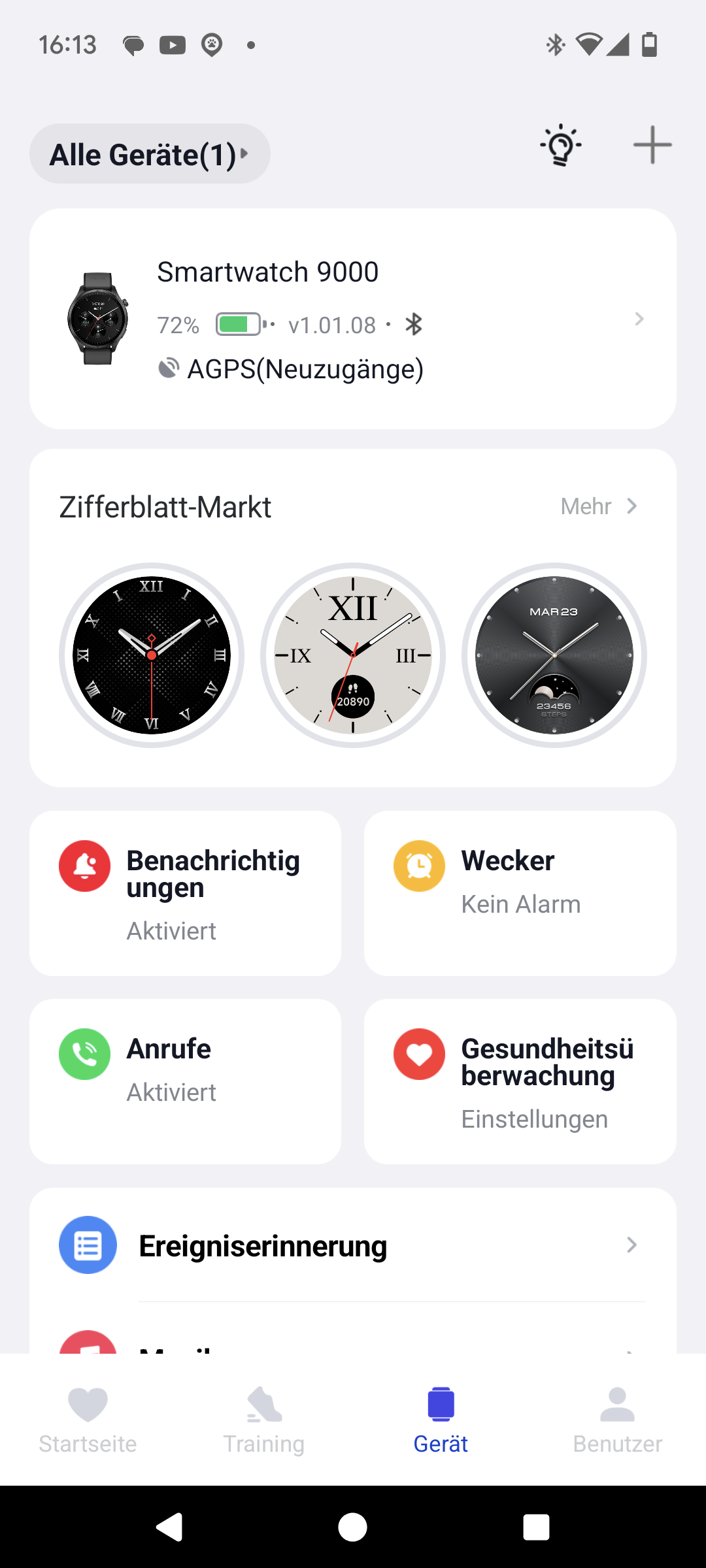The height and width of the screenshot is (1568, 706).
Task: Click the yellow Wecker alarm clock icon
Action: click(419, 865)
